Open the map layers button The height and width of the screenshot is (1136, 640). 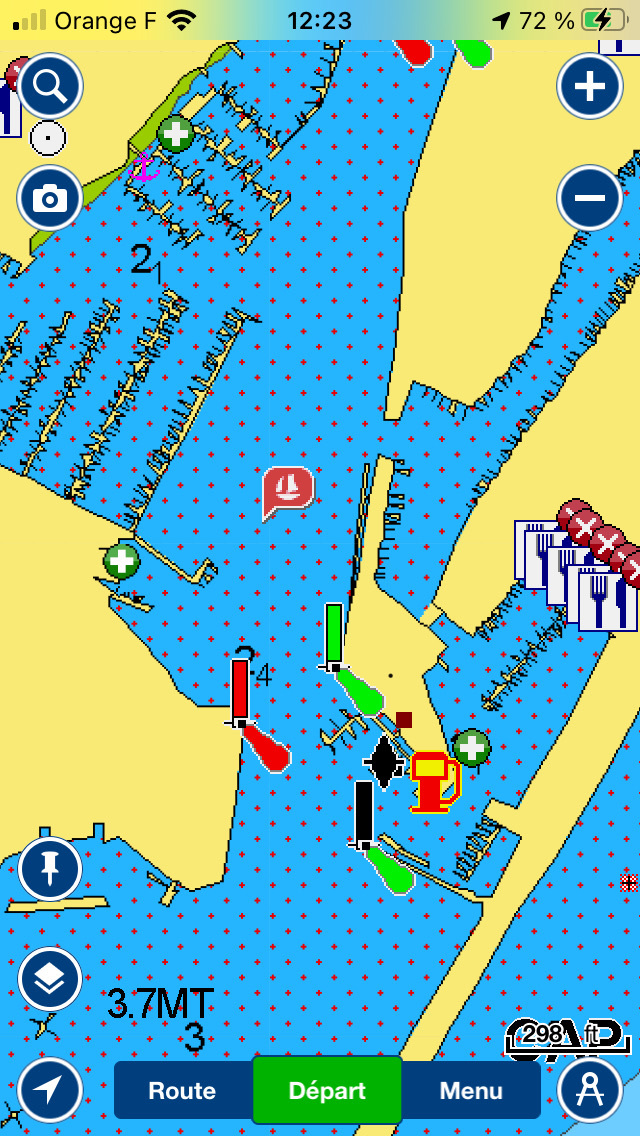(x=50, y=979)
